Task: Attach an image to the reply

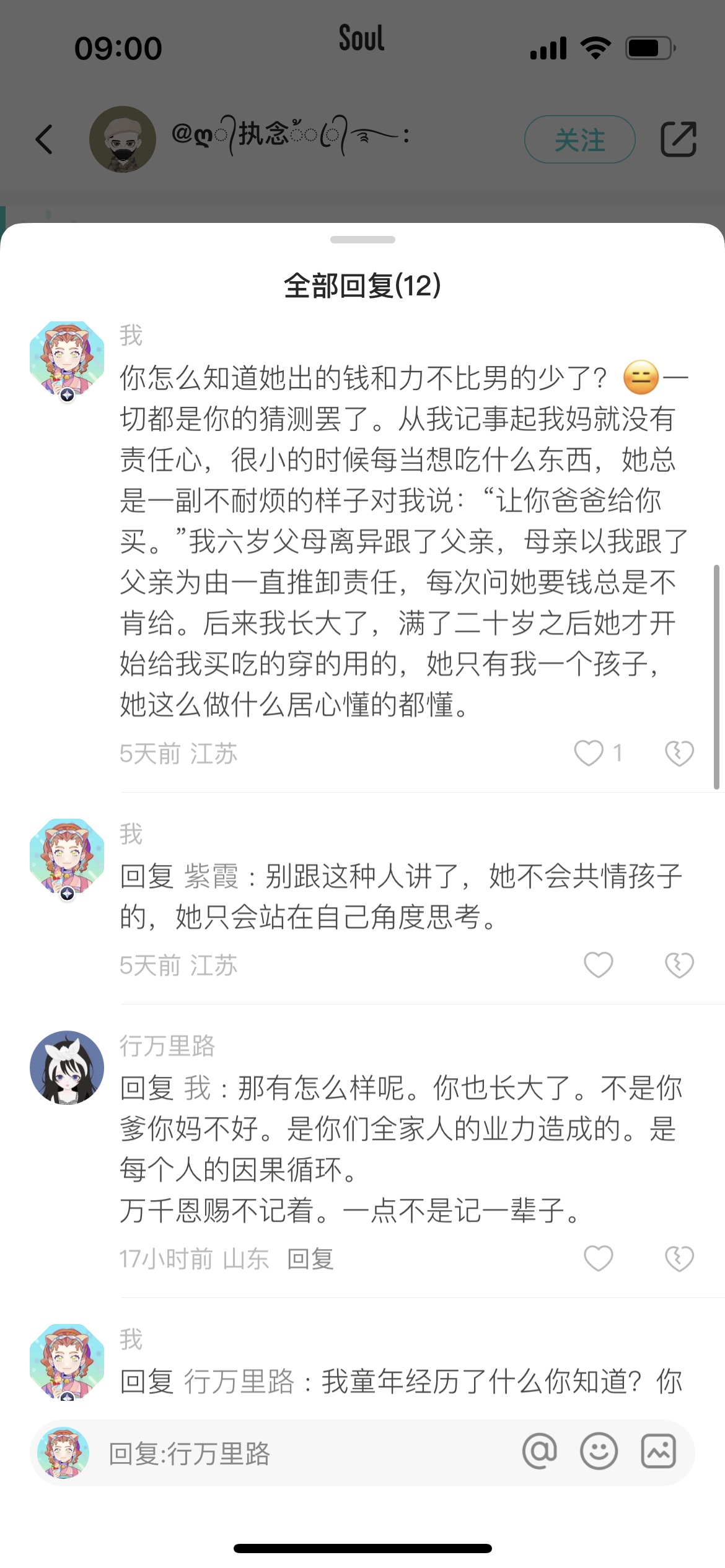Action: [x=658, y=1452]
